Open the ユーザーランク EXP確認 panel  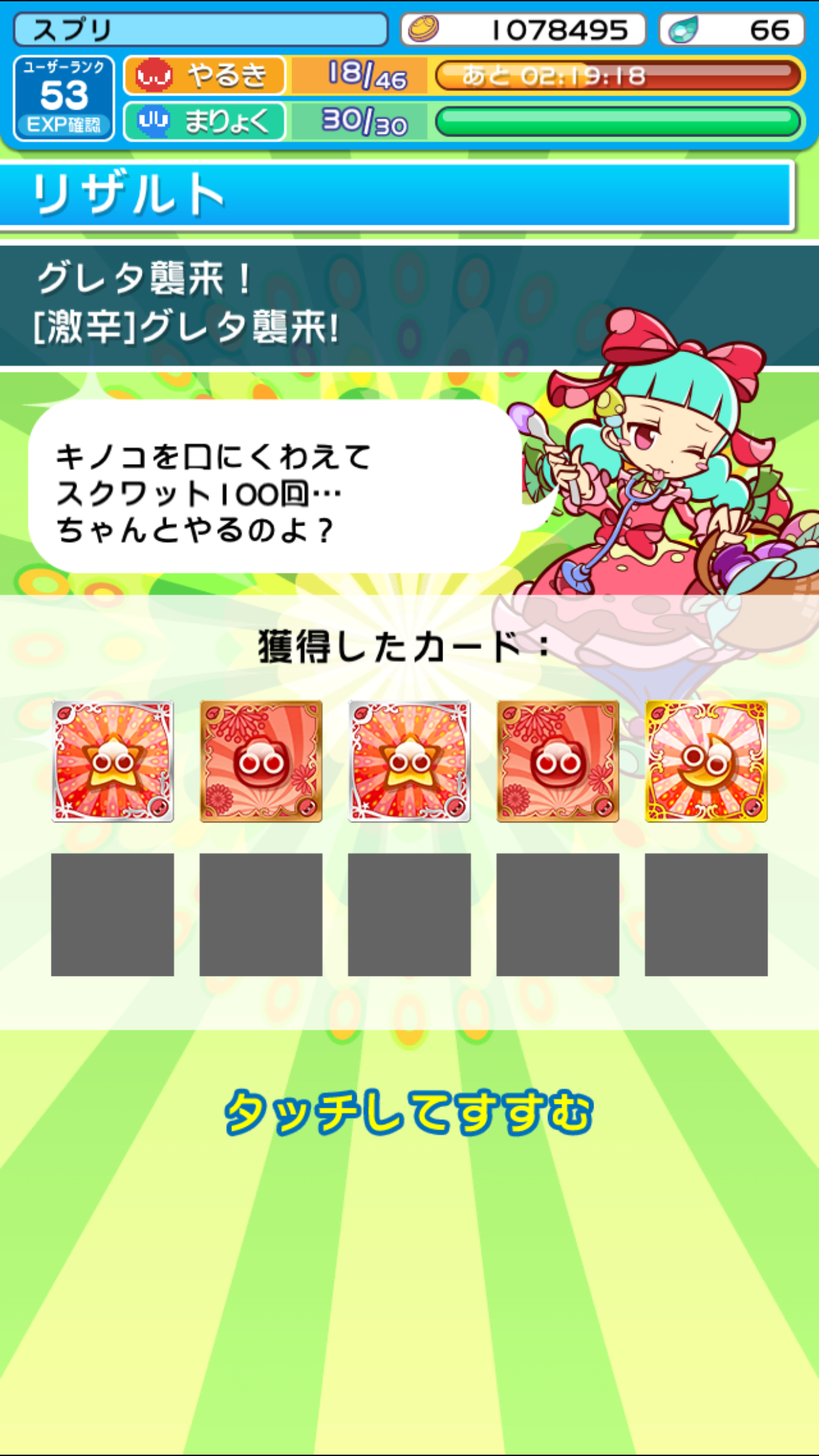tap(64, 98)
